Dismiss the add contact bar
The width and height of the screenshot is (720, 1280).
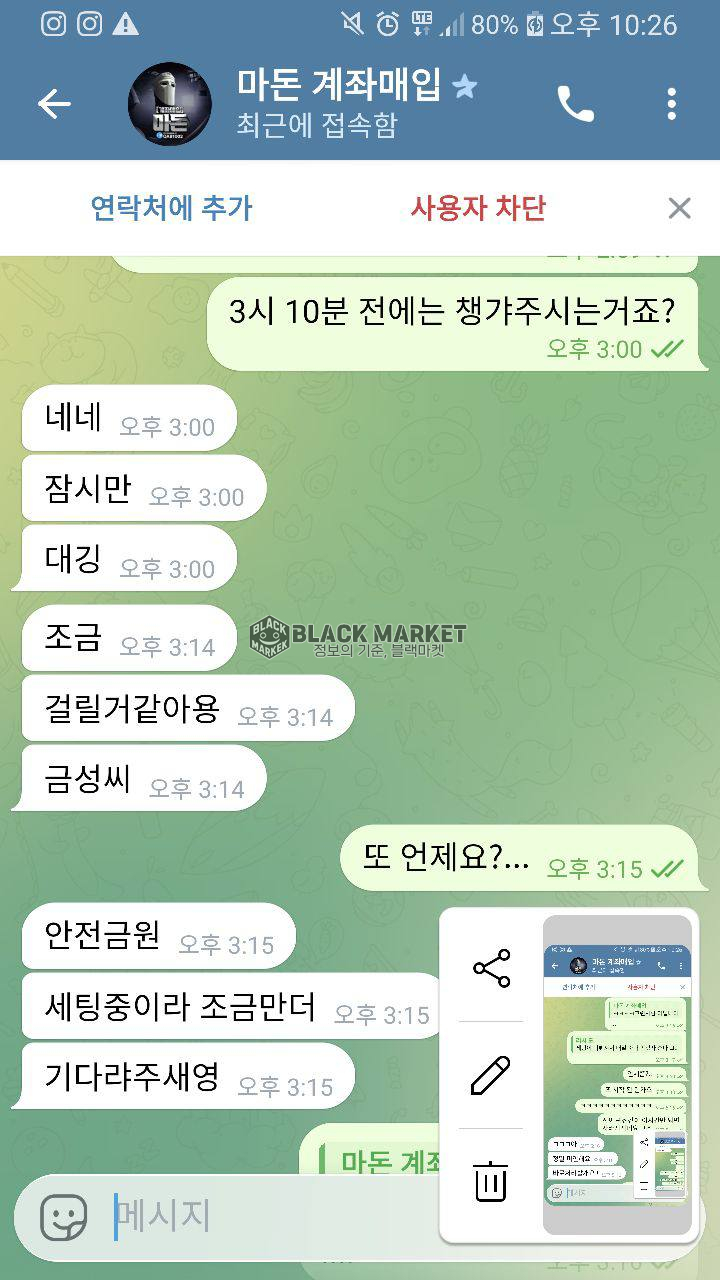coord(679,208)
